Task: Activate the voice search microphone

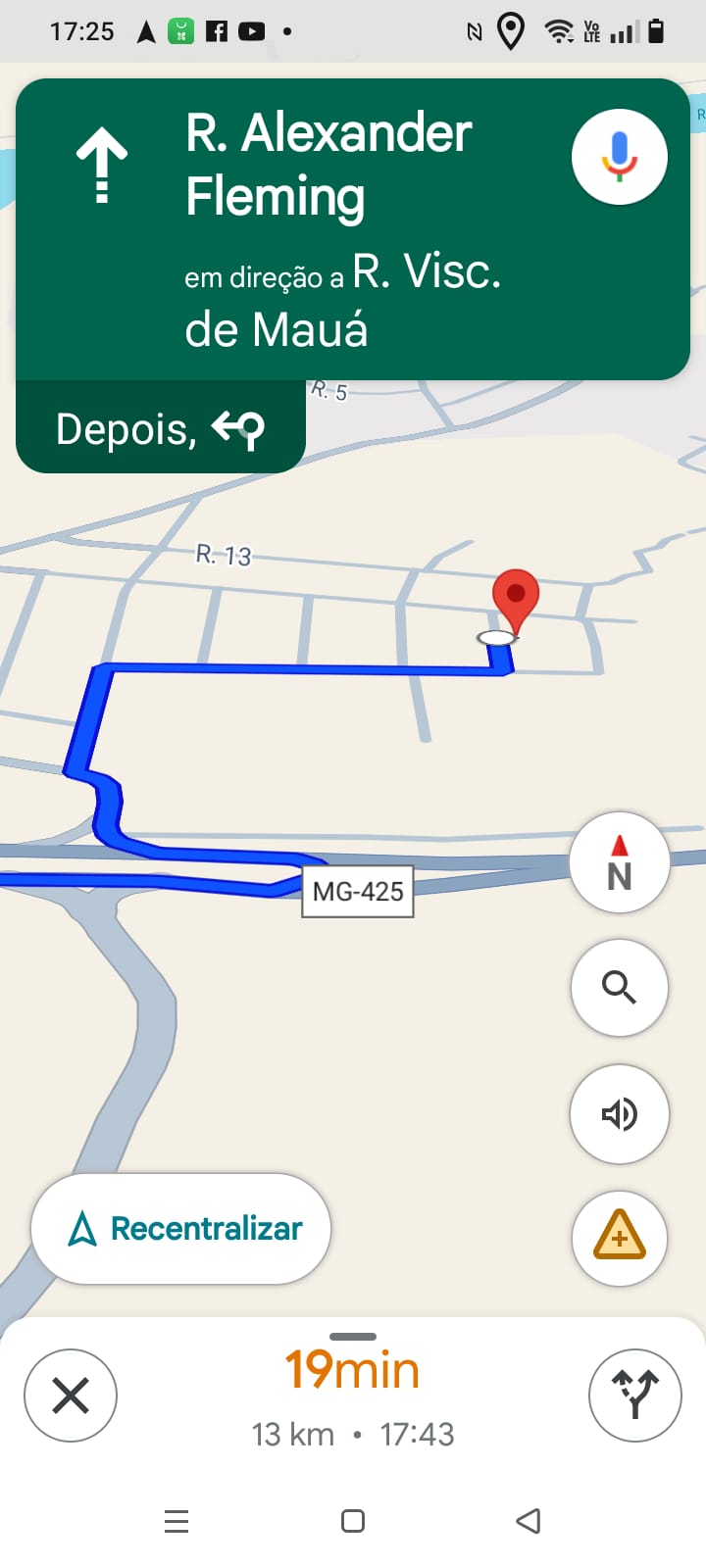Action: [620, 157]
